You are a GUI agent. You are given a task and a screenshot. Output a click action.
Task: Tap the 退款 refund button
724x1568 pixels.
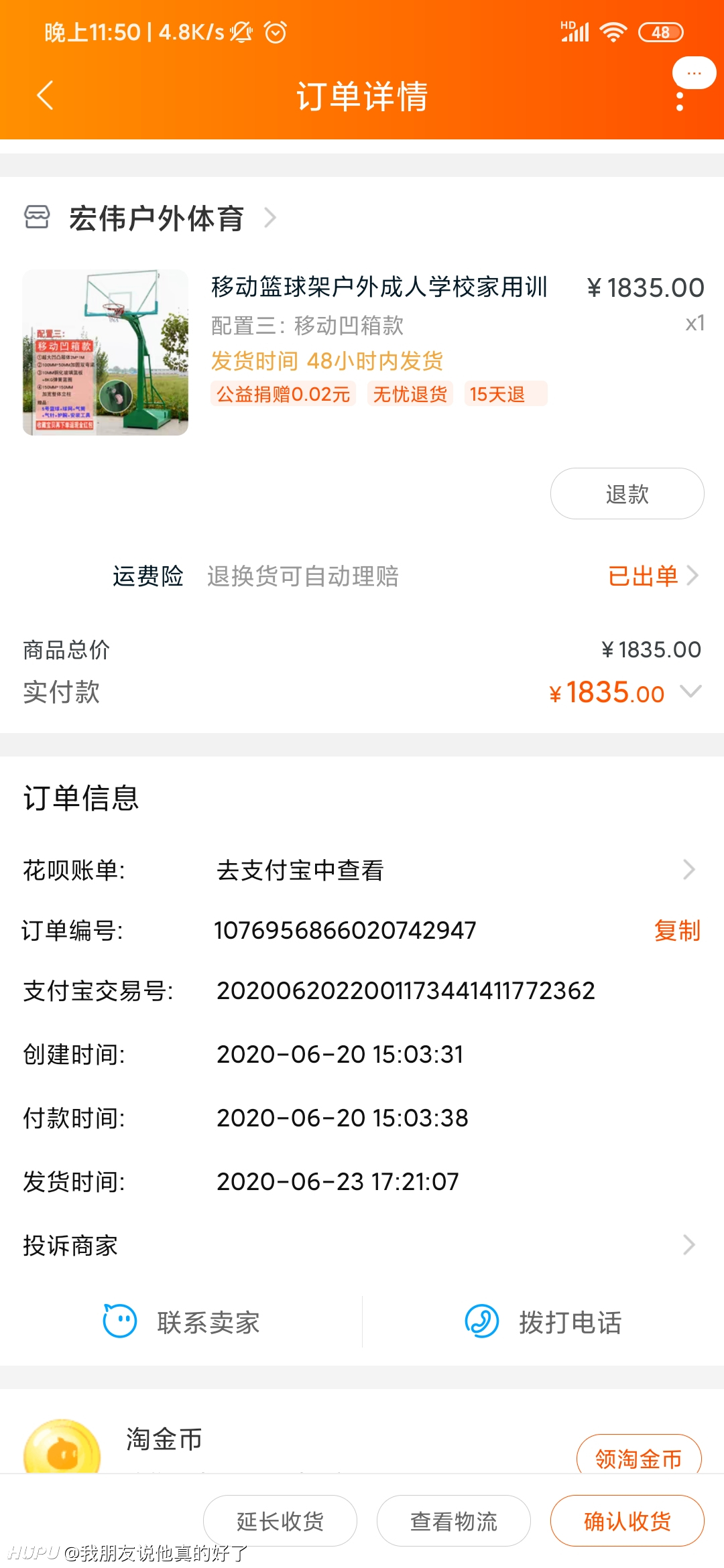(627, 494)
